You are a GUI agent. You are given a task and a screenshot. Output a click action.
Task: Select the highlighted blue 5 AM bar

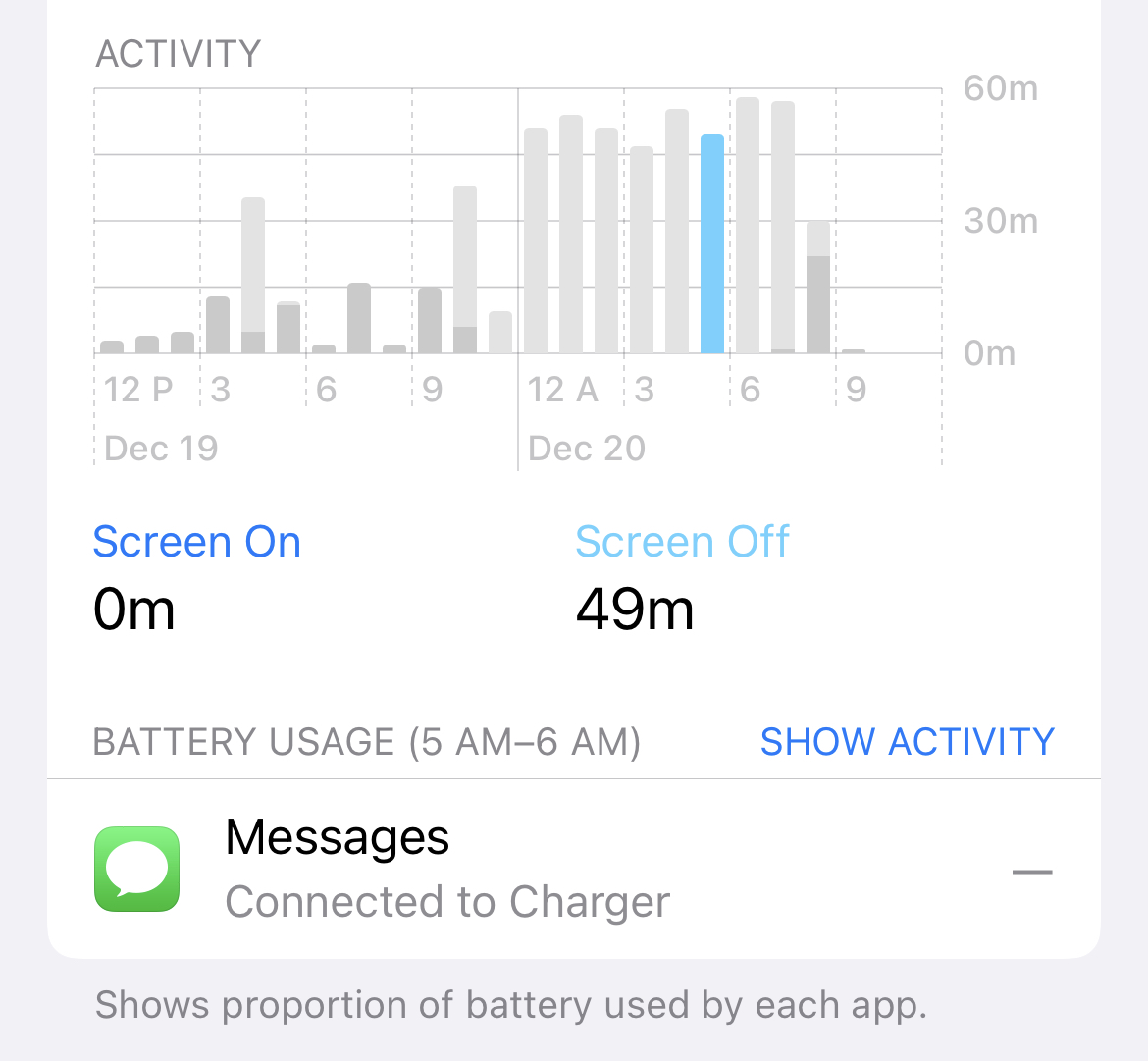712,244
